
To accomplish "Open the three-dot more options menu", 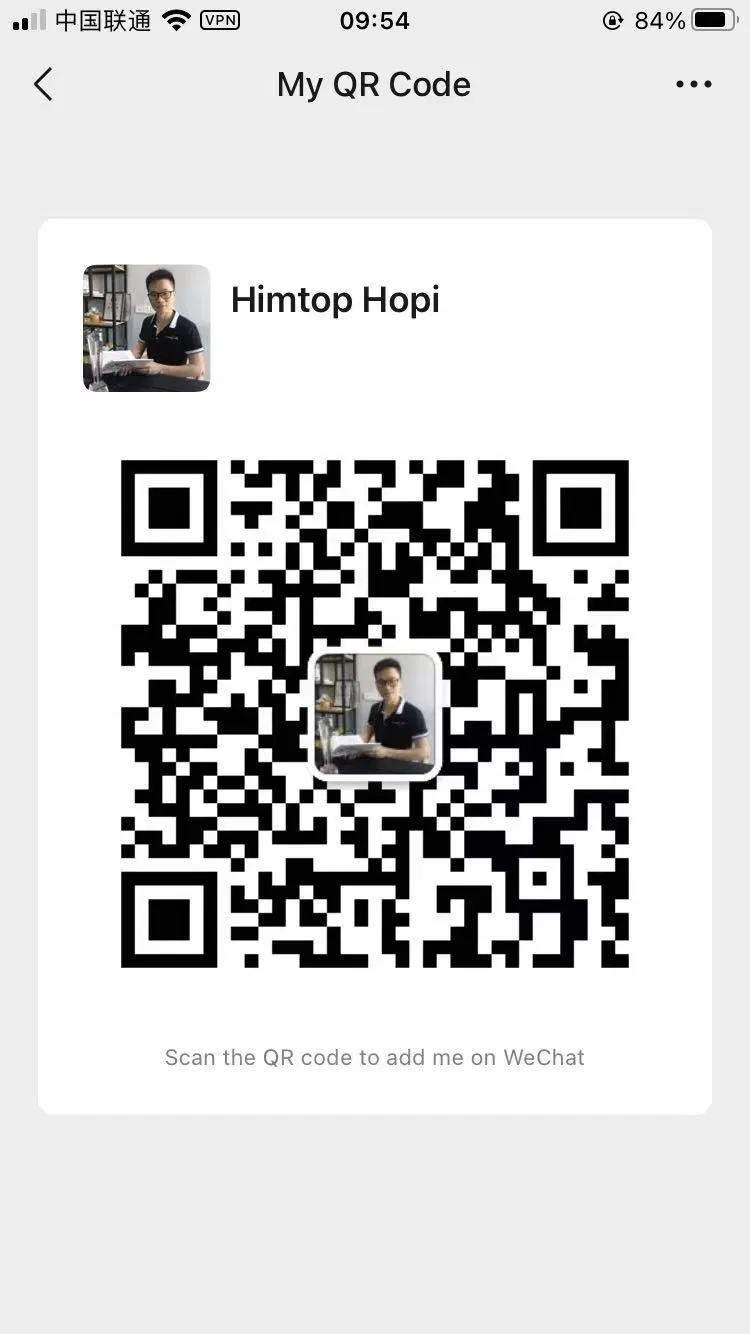I will point(693,85).
